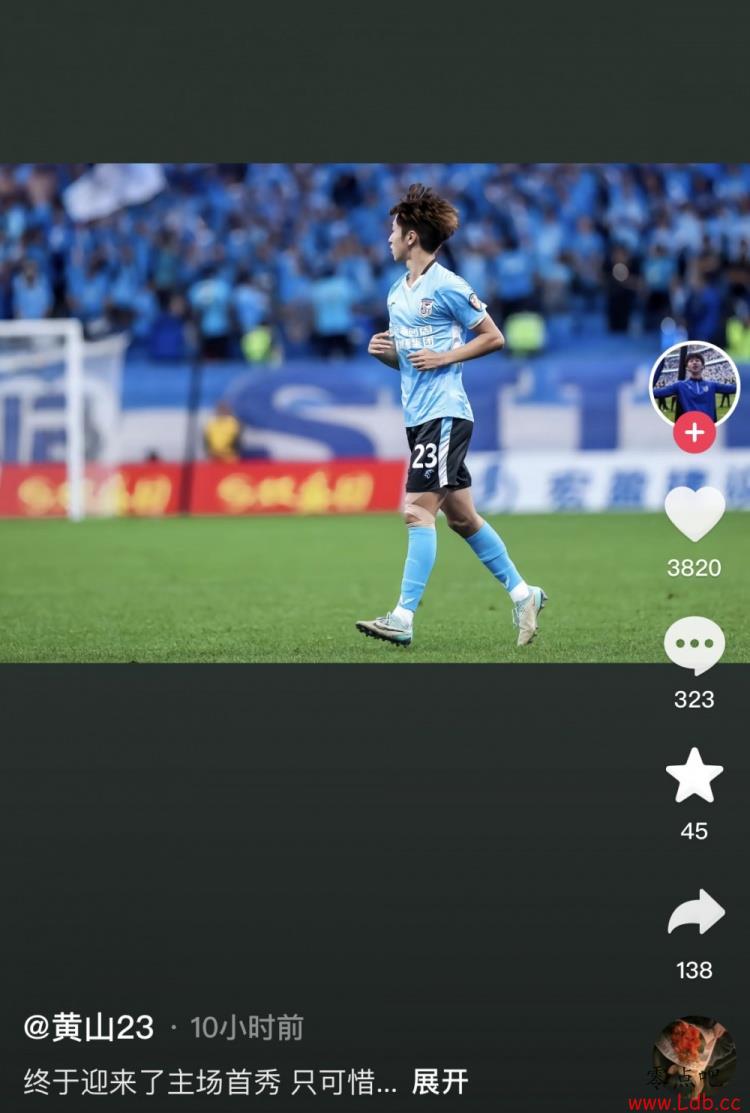Add this post to favorites with the star
Image resolution: width=750 pixels, height=1113 pixels.
[x=694, y=776]
